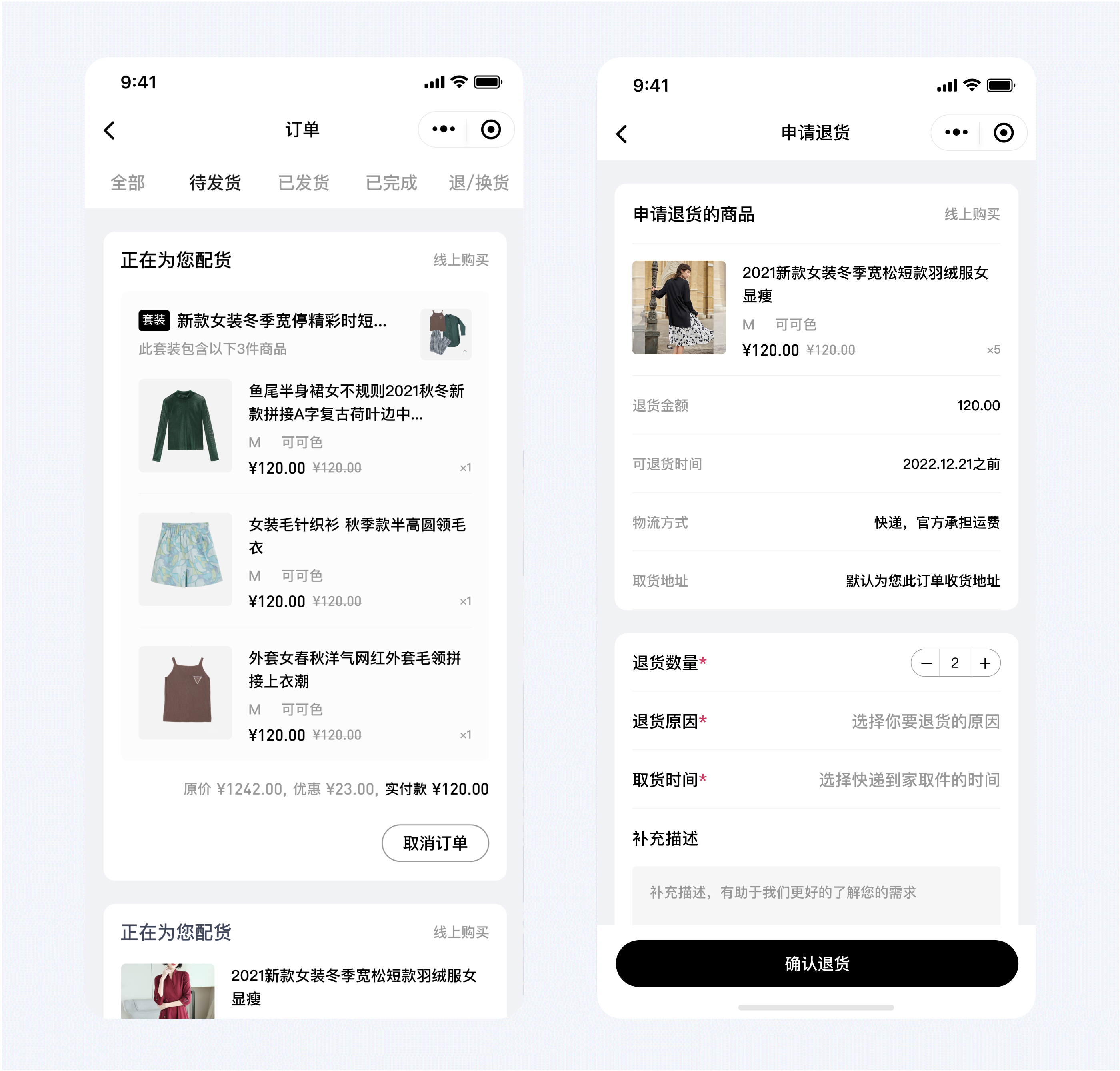Go back from the 申请退货 page
The image size is (1120, 1071).
pyautogui.click(x=622, y=134)
